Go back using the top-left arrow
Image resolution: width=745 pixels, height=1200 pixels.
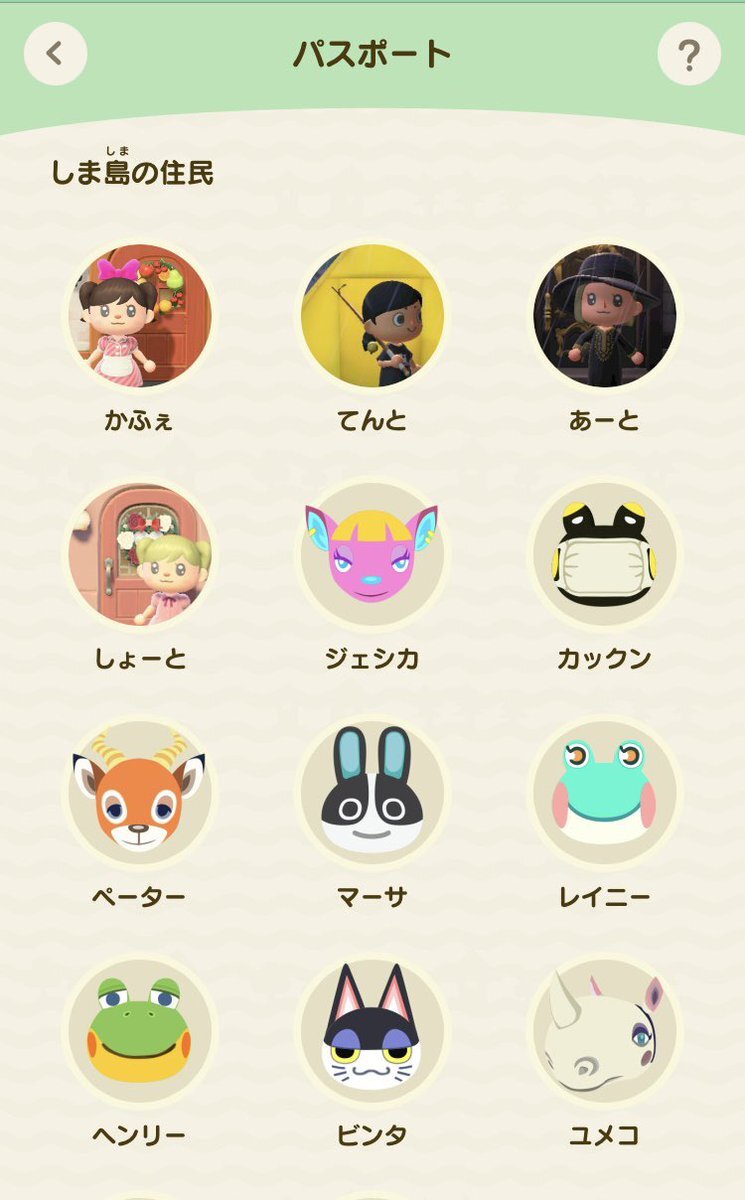[x=55, y=53]
